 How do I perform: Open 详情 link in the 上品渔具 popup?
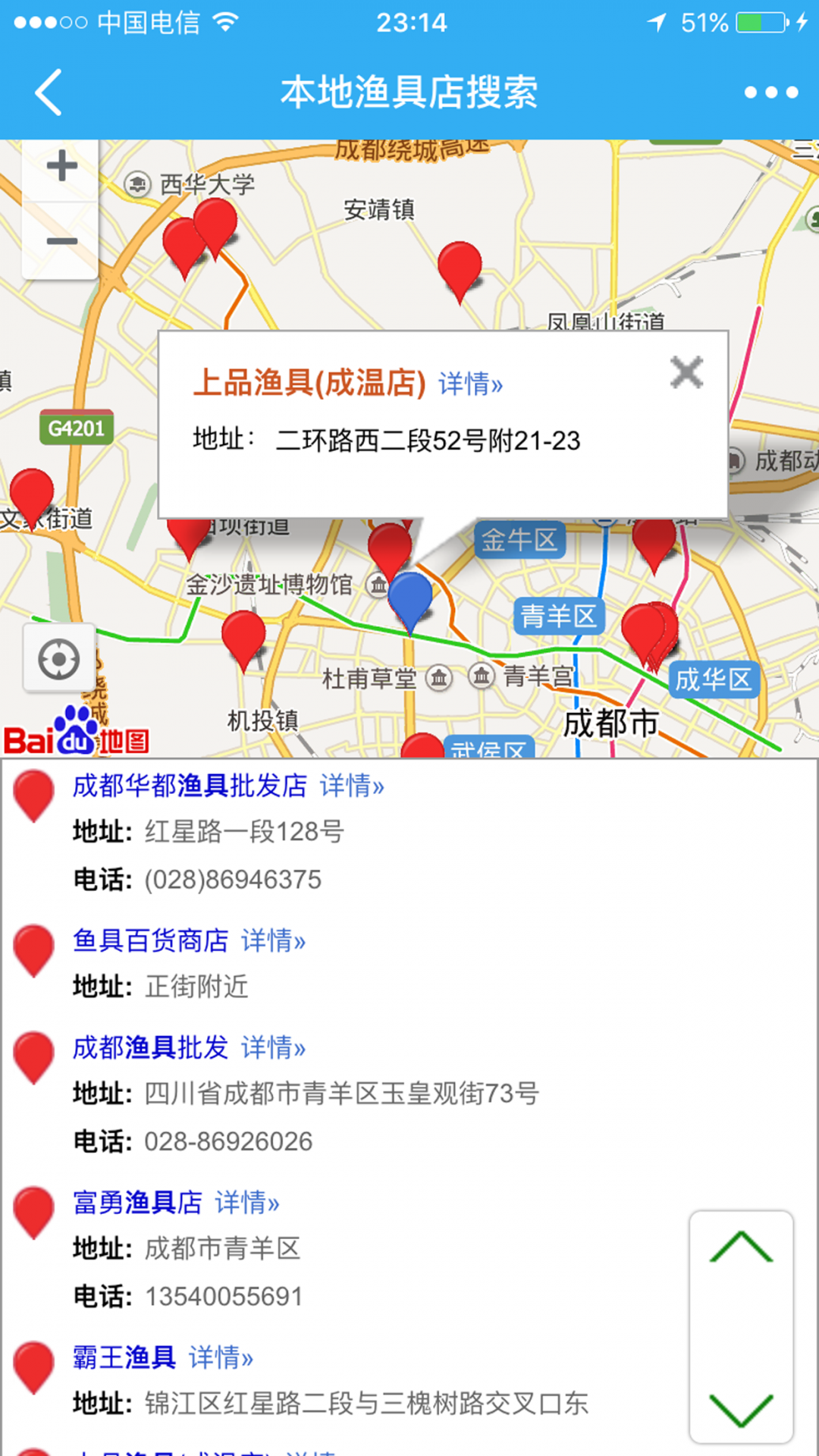(470, 384)
